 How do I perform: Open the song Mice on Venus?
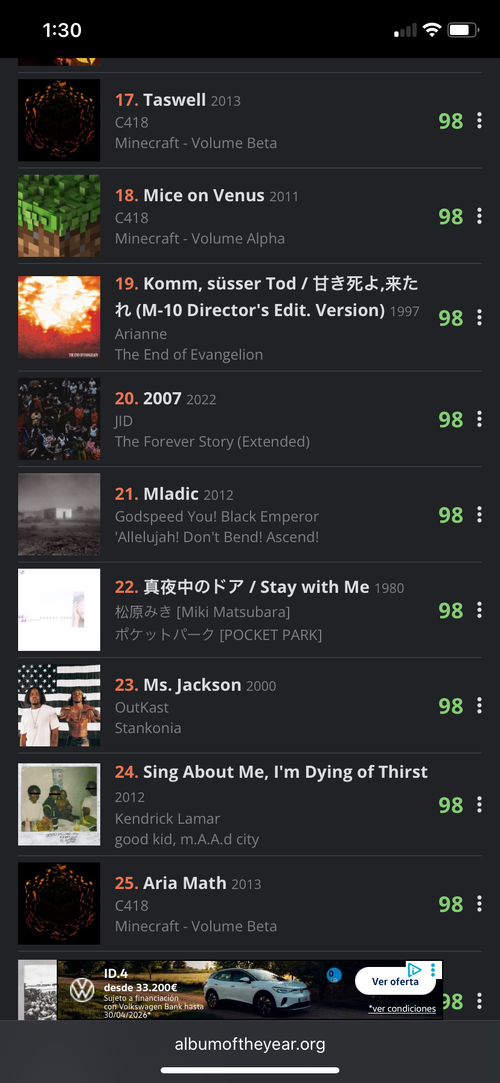(x=204, y=195)
